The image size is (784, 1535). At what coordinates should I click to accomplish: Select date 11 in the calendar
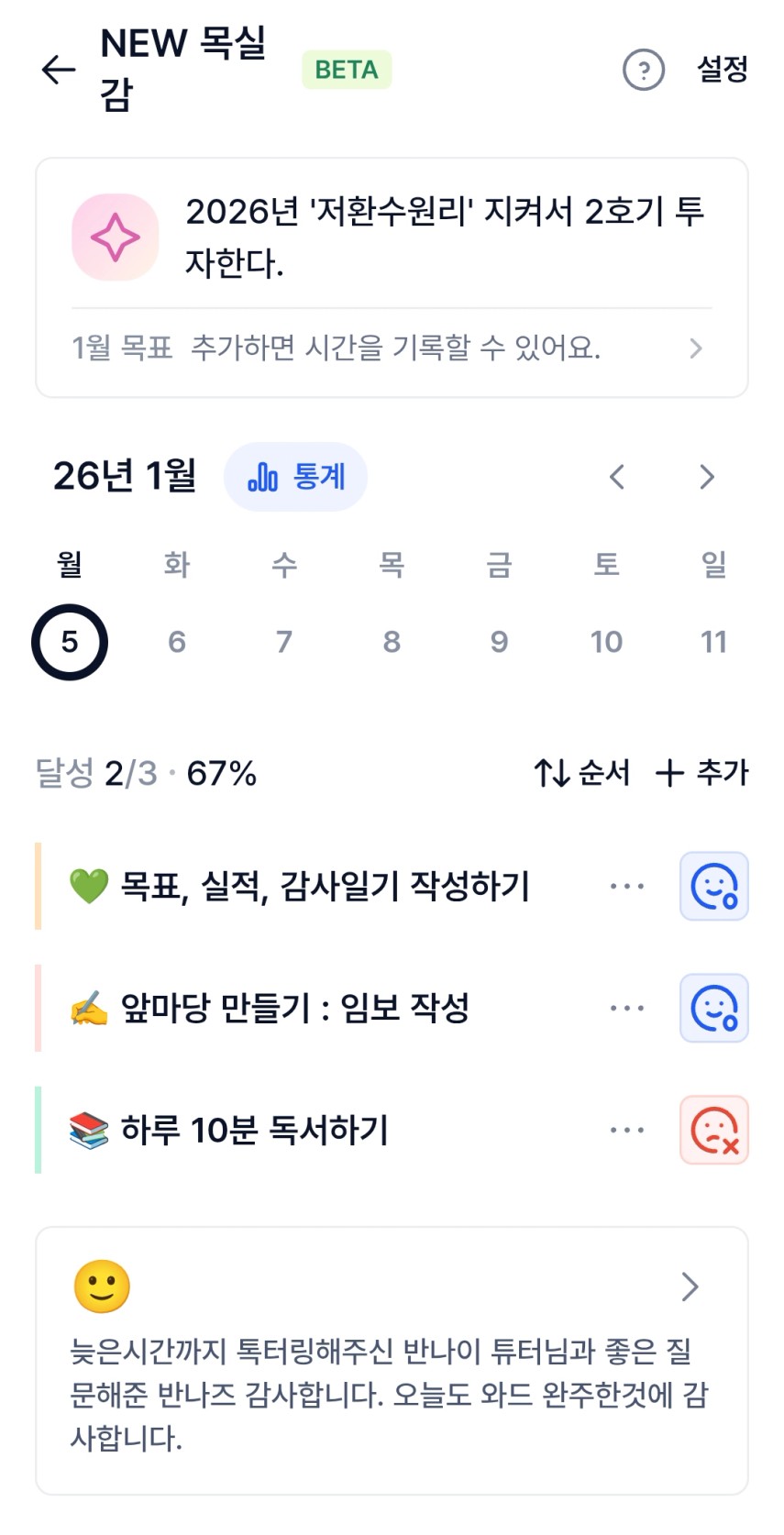pos(713,642)
